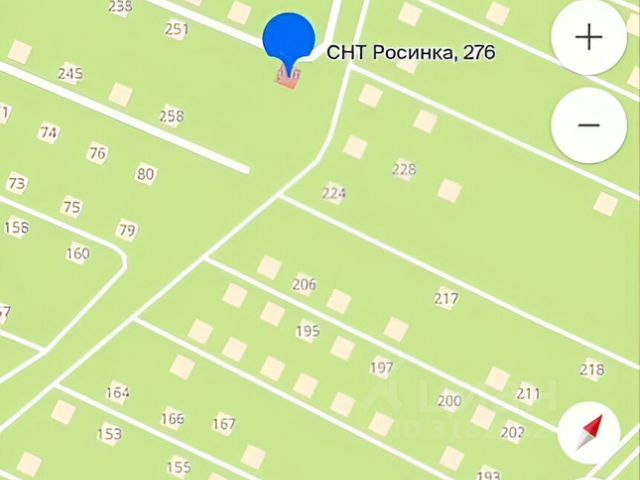
Task: Reset map orientation with the compass
Action: pyautogui.click(x=589, y=430)
